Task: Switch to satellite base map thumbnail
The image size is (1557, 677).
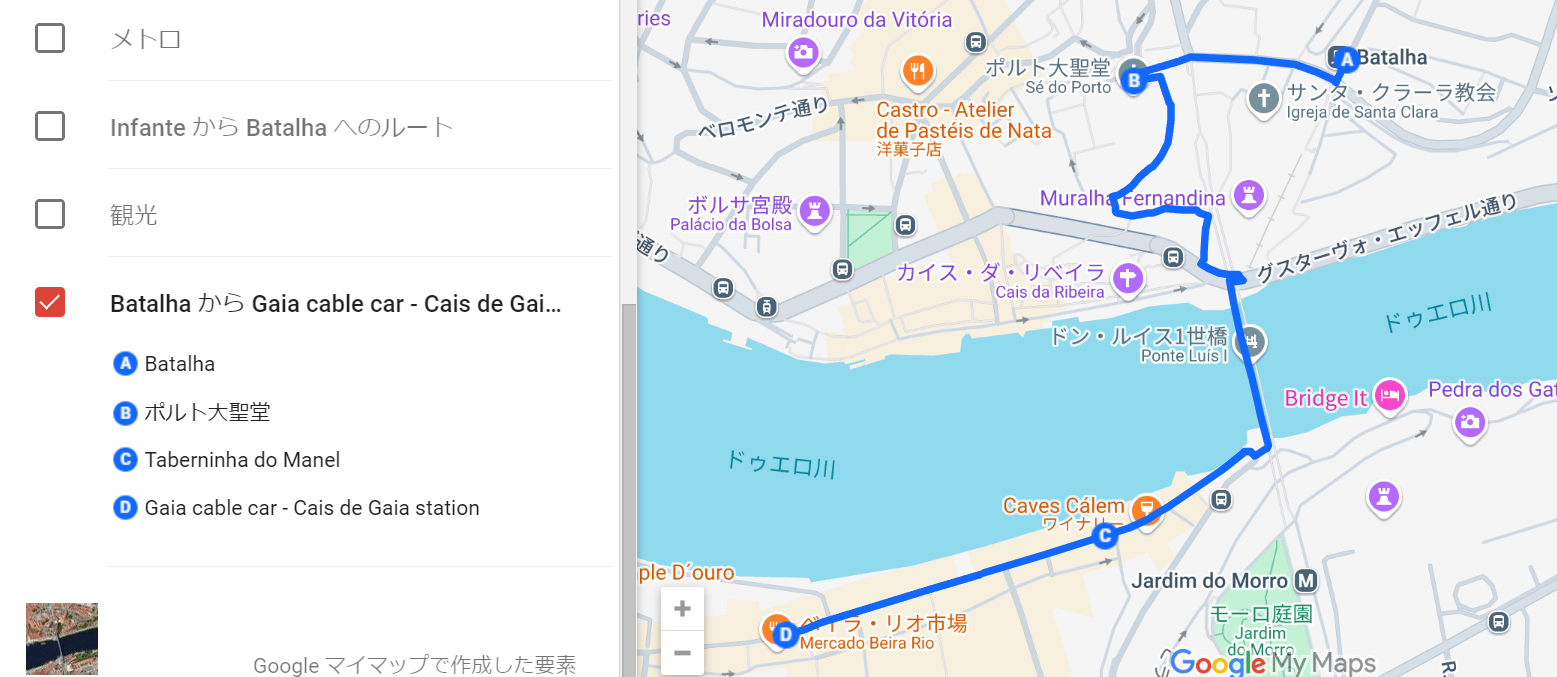Action: click(61, 639)
